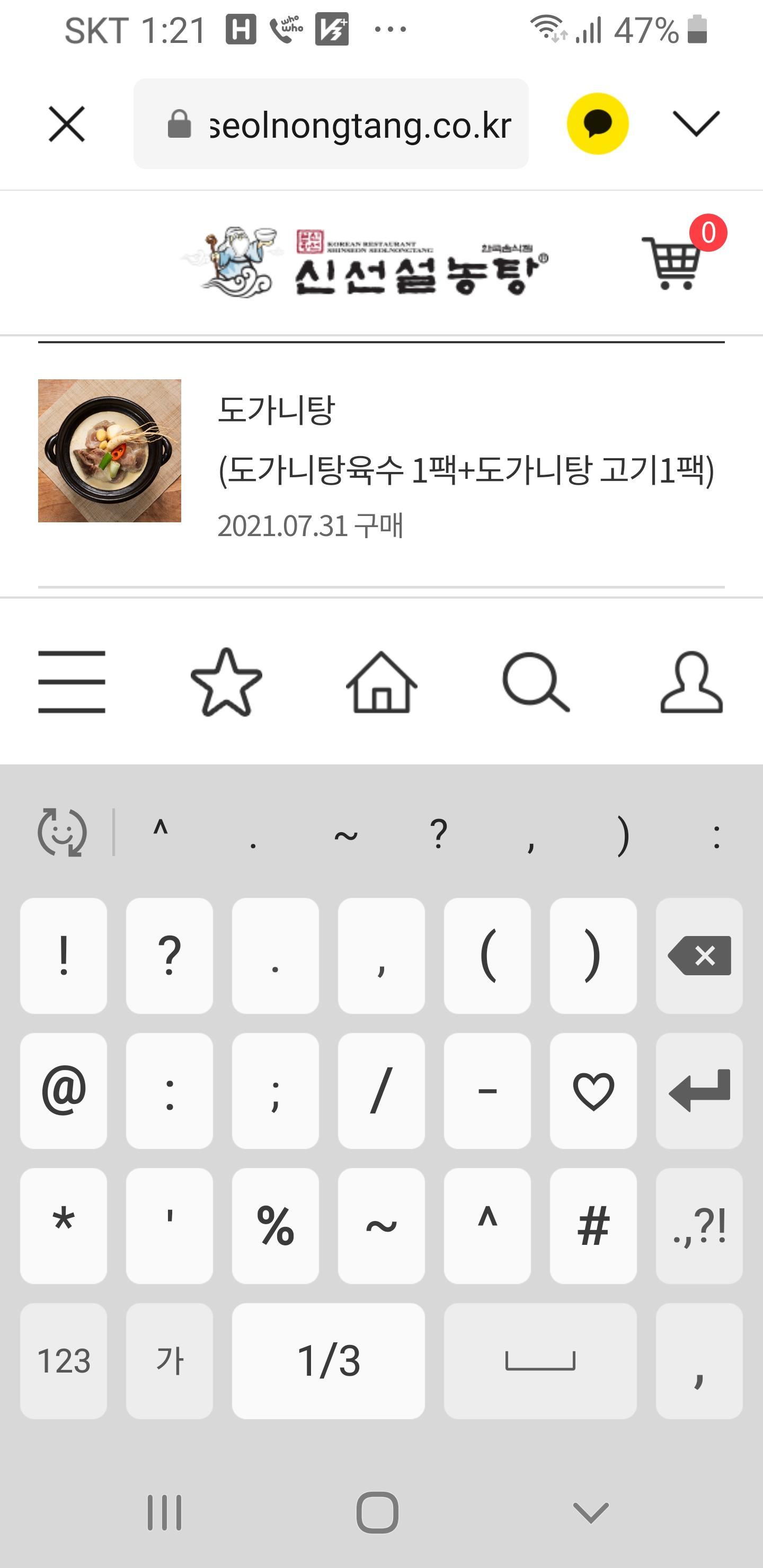Open my account profile tab

click(691, 681)
